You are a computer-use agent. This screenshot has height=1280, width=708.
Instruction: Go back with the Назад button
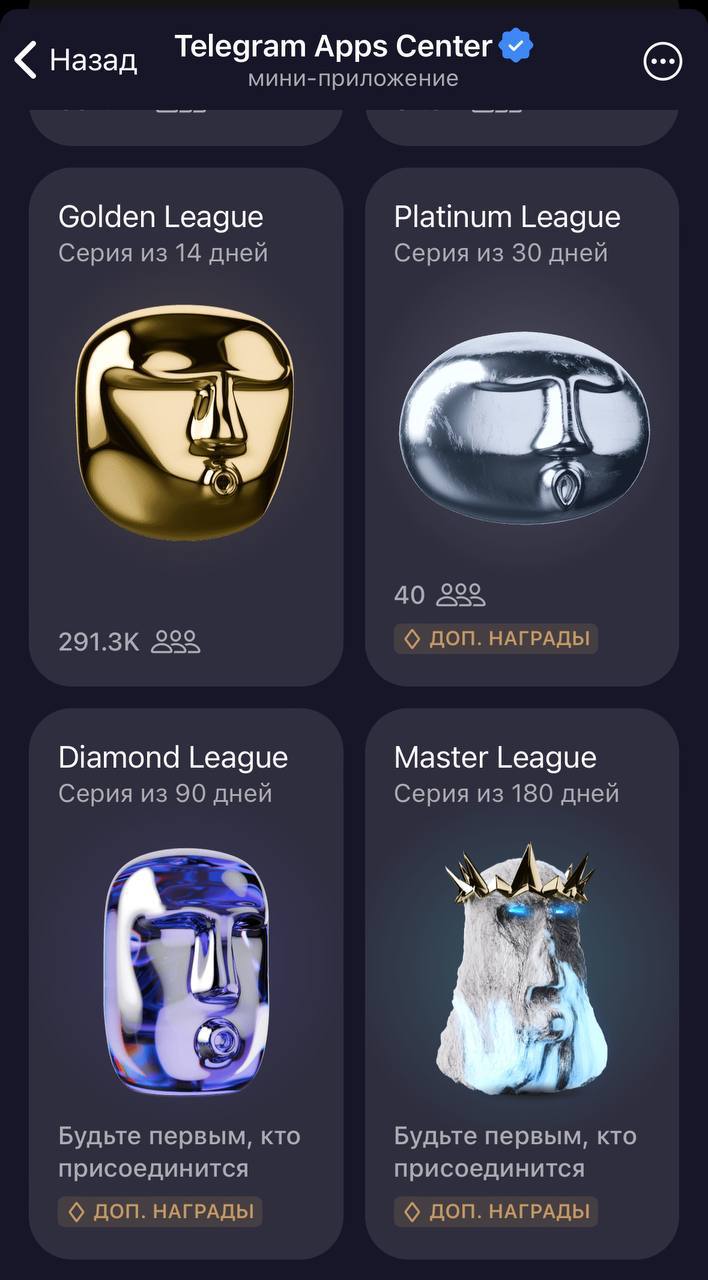pyautogui.click(x=75, y=61)
